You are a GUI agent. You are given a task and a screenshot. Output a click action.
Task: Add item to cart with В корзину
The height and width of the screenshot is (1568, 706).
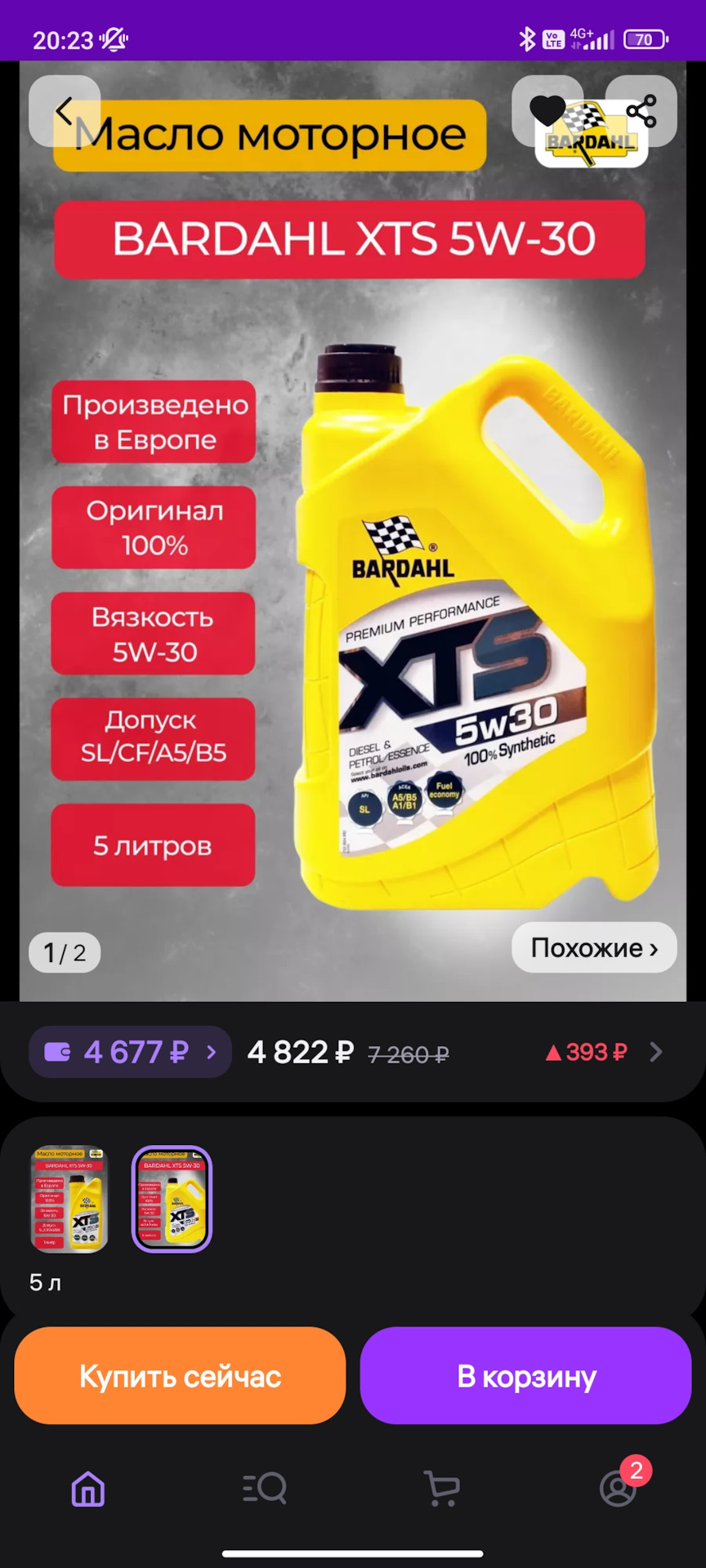526,1376
